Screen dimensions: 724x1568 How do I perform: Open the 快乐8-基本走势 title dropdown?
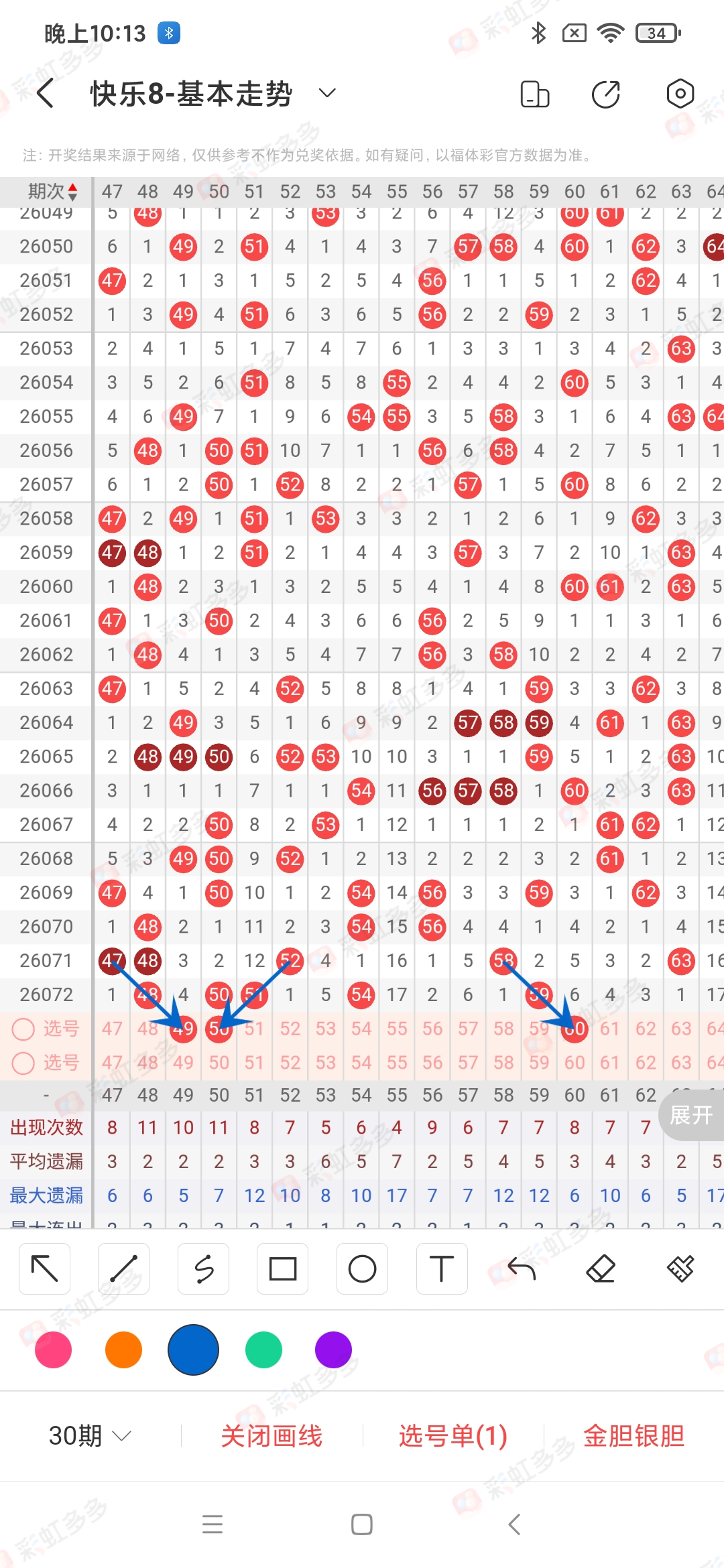coord(326,93)
